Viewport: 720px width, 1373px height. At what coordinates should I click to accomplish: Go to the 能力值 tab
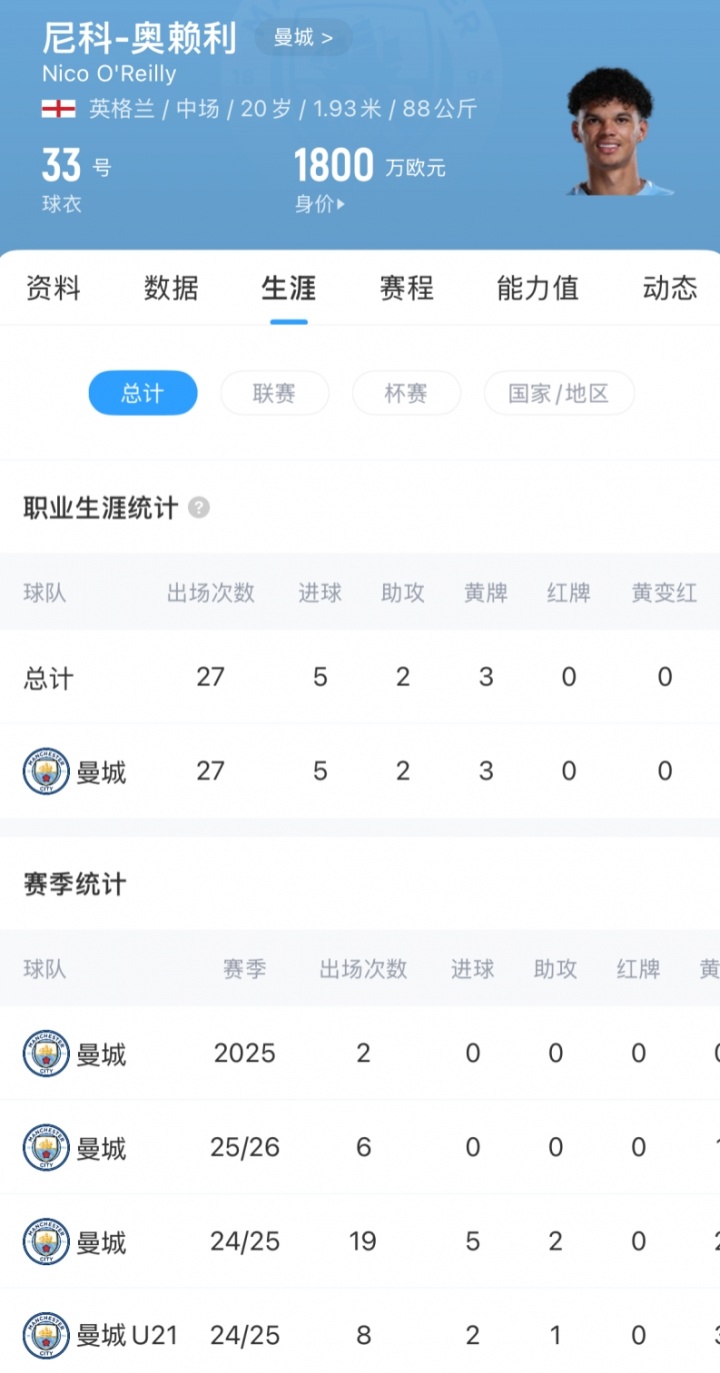point(538,289)
